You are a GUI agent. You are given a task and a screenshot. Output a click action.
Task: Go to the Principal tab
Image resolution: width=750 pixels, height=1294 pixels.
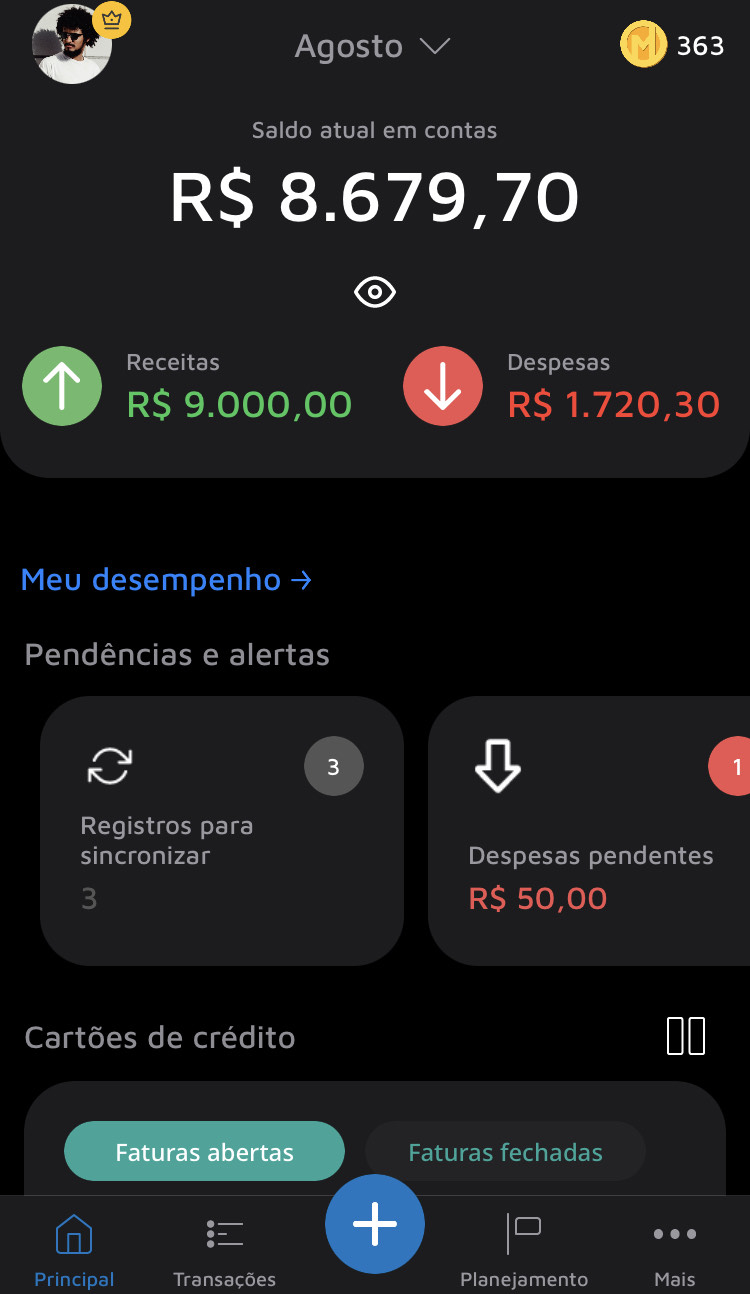pyautogui.click(x=74, y=1250)
